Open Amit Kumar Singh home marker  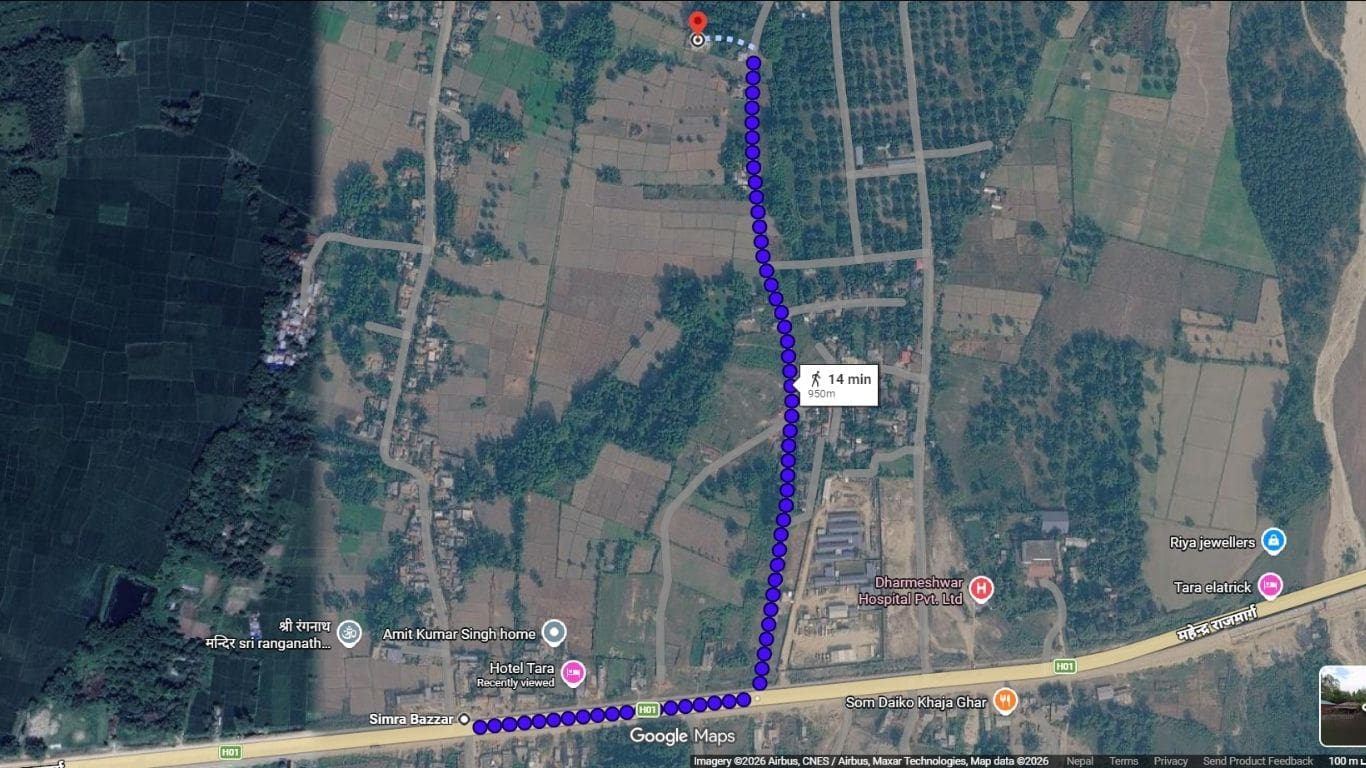click(554, 633)
